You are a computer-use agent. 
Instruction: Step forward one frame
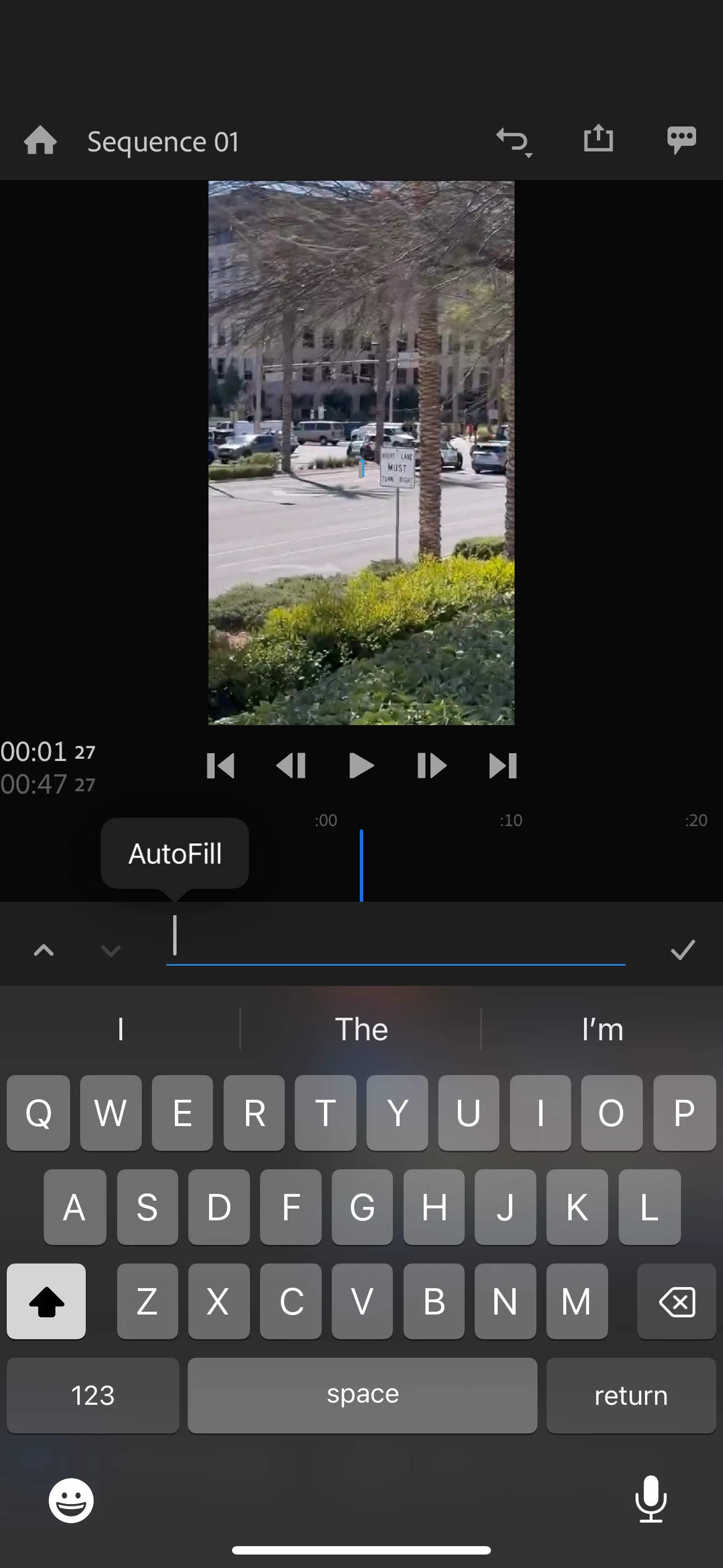(x=431, y=765)
